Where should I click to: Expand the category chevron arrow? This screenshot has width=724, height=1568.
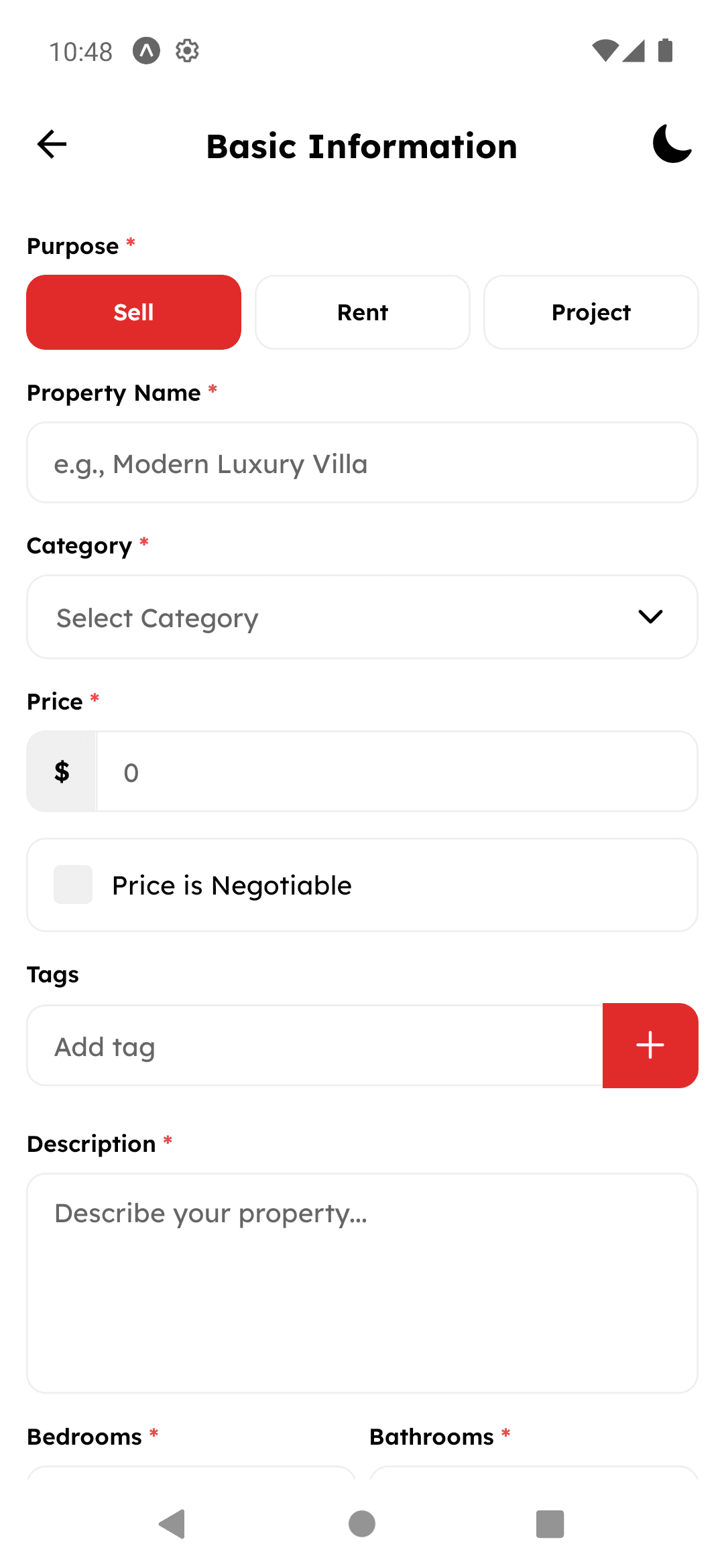[650, 616]
